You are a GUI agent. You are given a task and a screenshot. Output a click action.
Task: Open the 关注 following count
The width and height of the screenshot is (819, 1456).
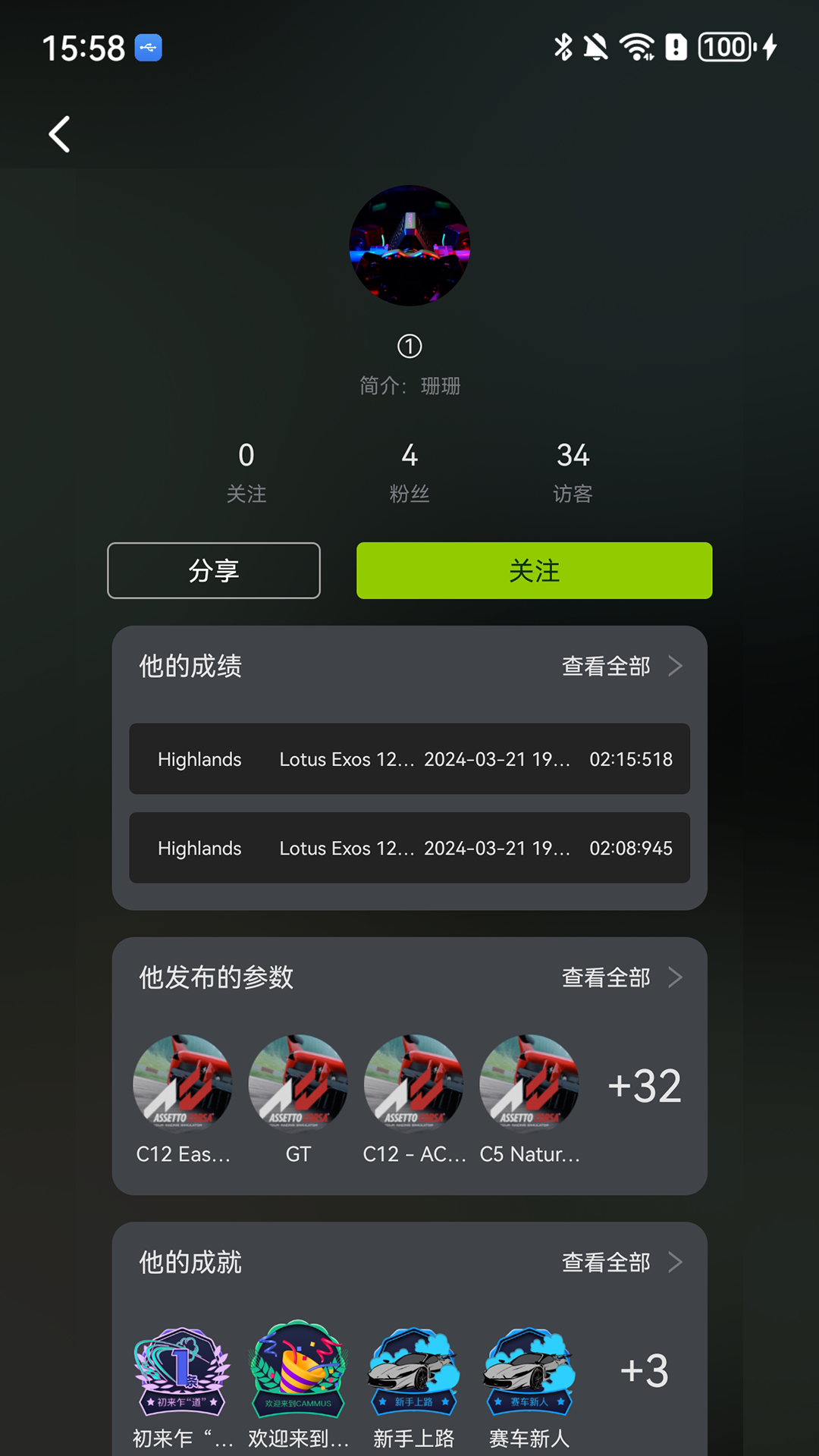[x=246, y=472]
